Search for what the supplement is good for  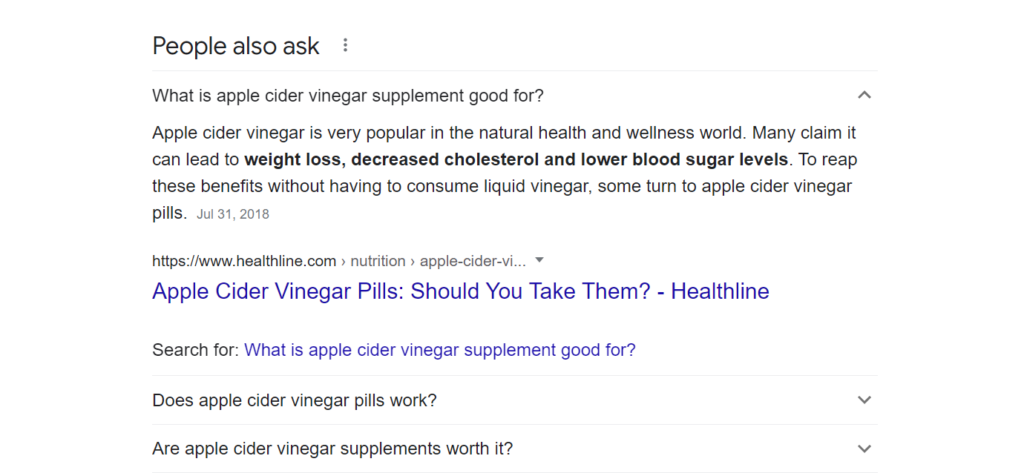pos(440,350)
